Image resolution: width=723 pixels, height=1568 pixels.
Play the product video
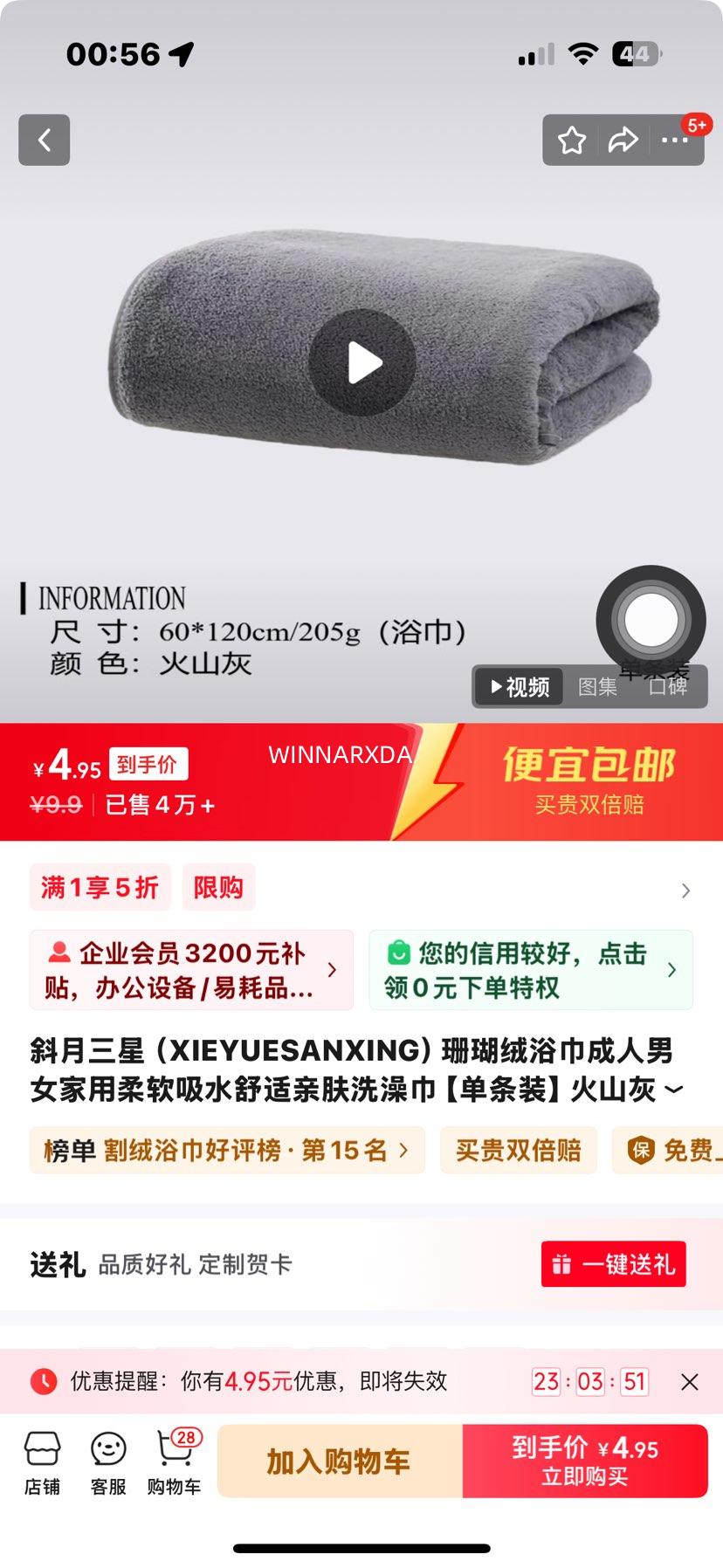[363, 364]
